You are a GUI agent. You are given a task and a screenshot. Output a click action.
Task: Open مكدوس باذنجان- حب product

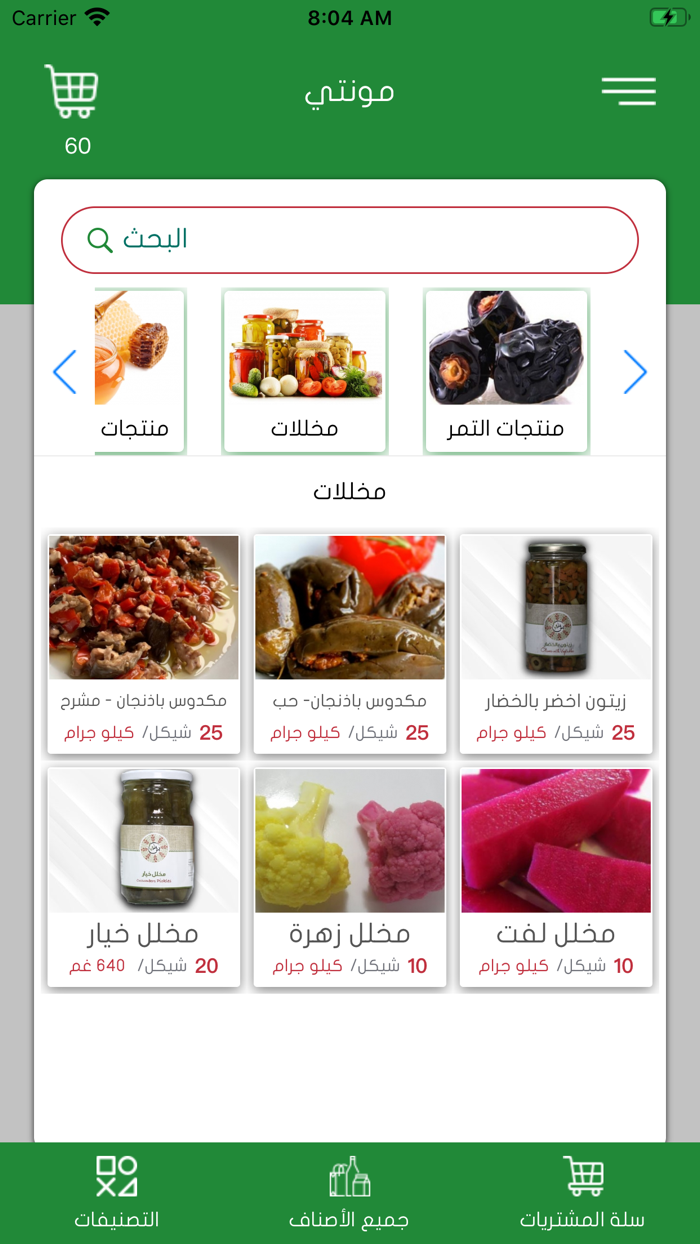point(350,644)
